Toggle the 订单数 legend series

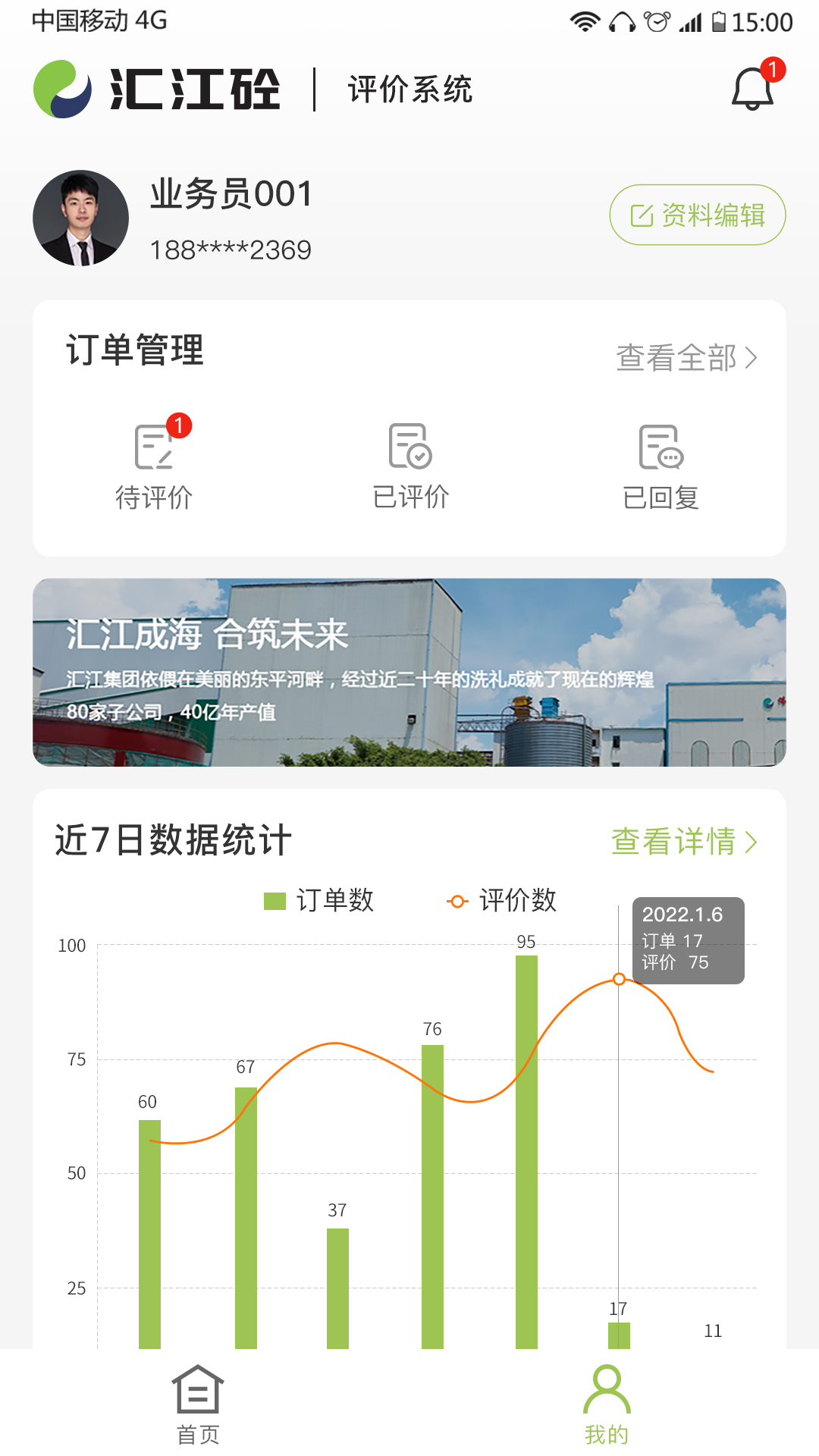320,901
